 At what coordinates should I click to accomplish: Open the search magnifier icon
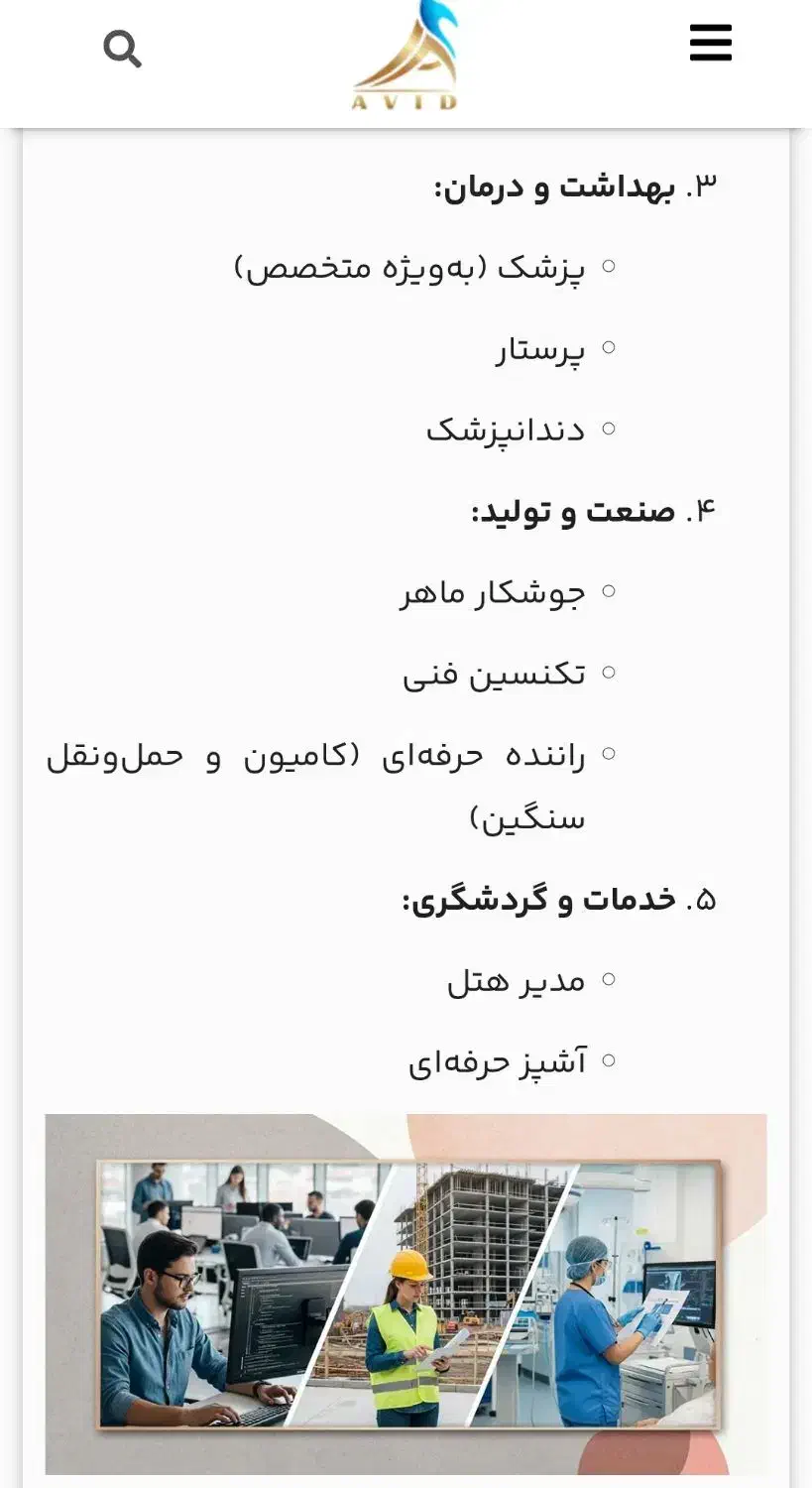coord(122,49)
